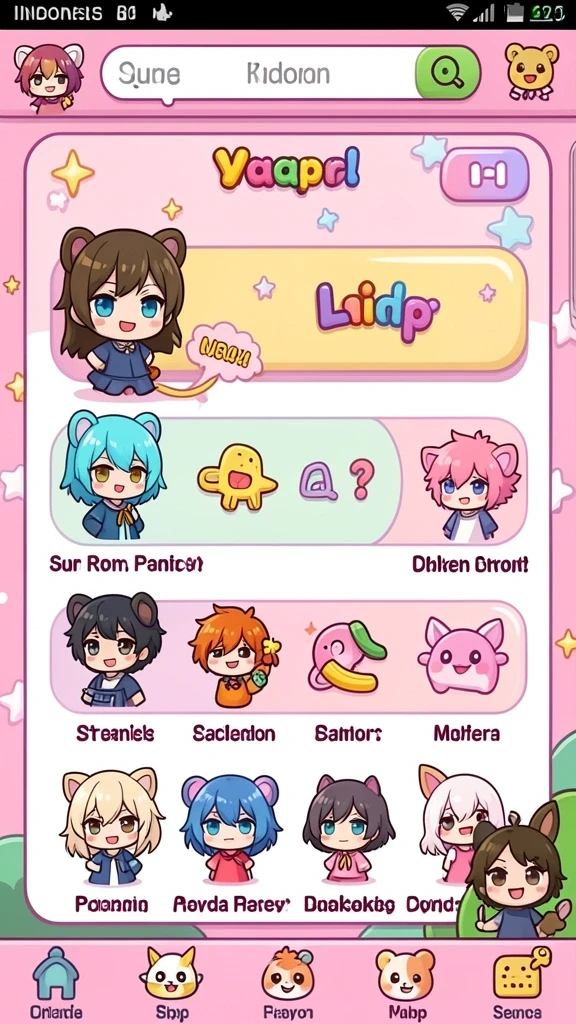Open the profile avatar with pink hair

49,76
